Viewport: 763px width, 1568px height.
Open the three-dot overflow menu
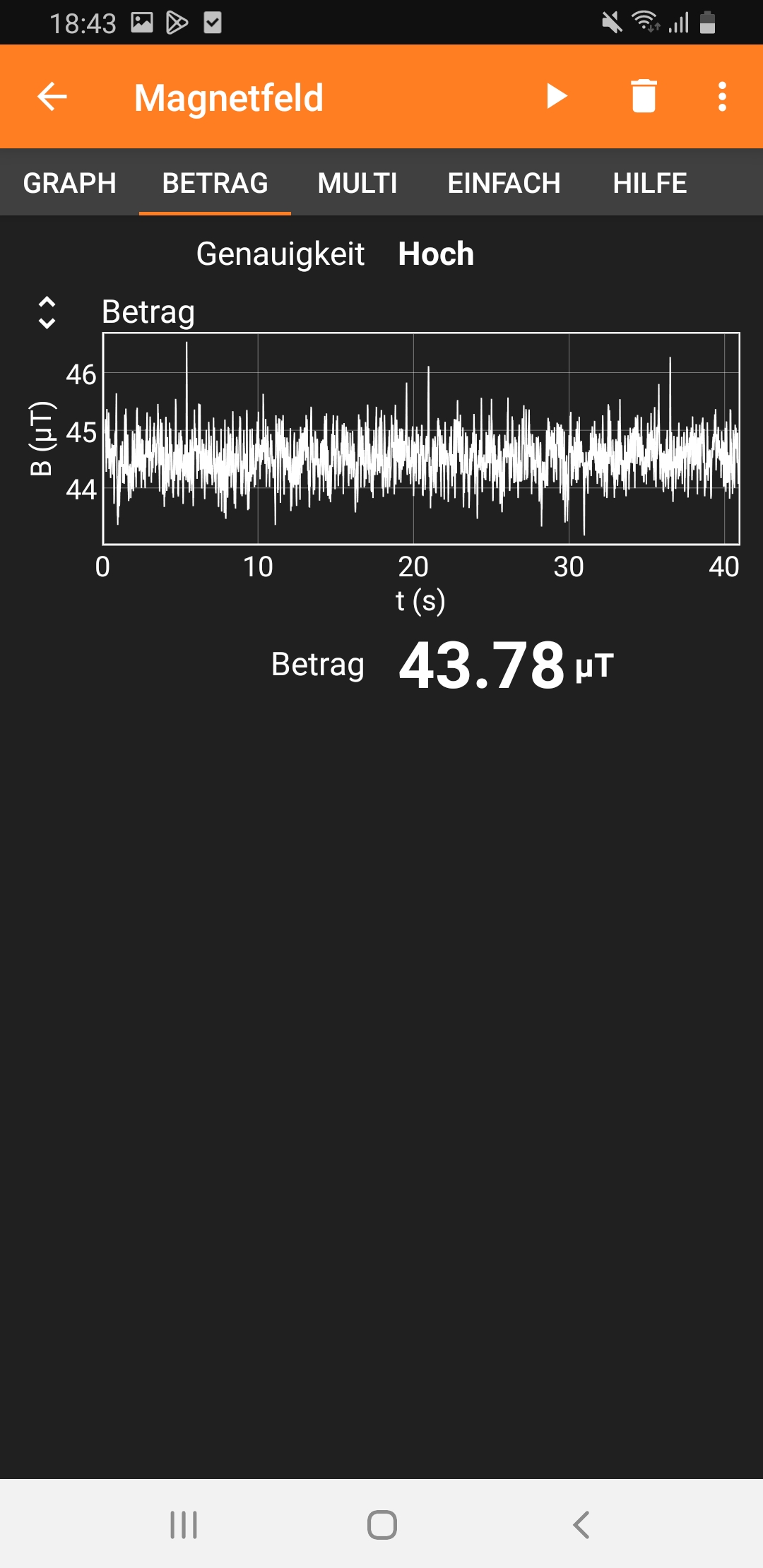click(722, 96)
